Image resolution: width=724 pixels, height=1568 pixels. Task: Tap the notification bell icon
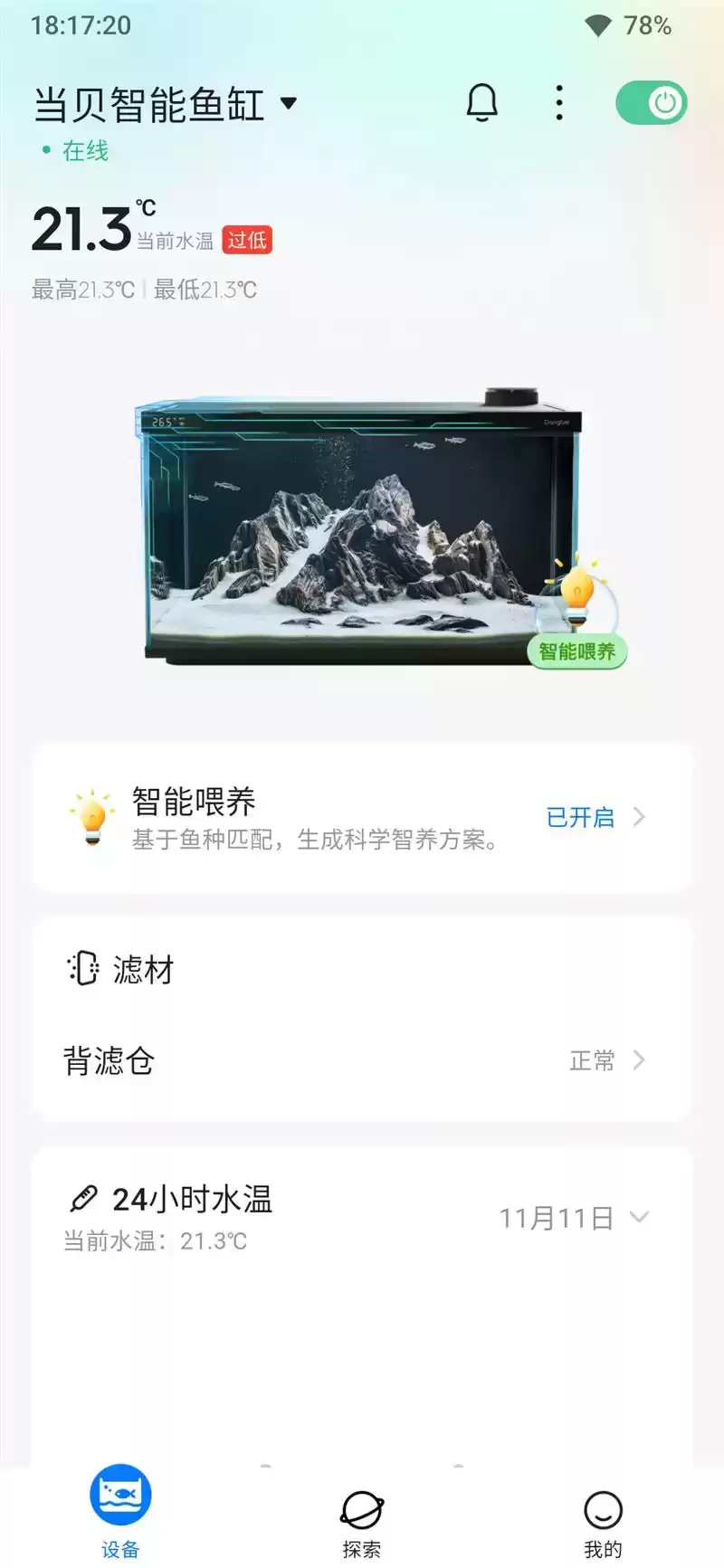click(x=481, y=101)
